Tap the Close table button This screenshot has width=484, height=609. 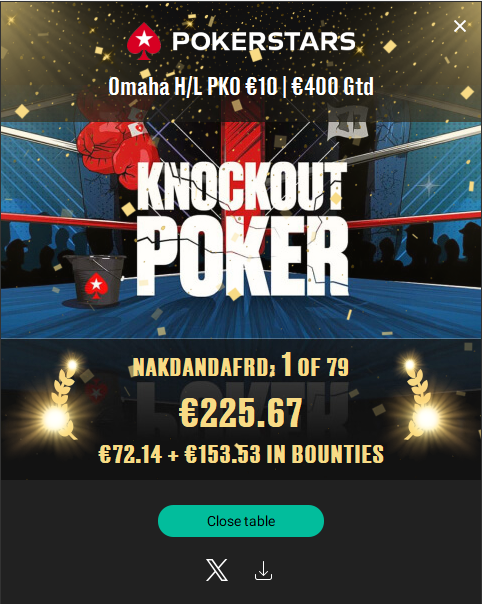click(241, 521)
